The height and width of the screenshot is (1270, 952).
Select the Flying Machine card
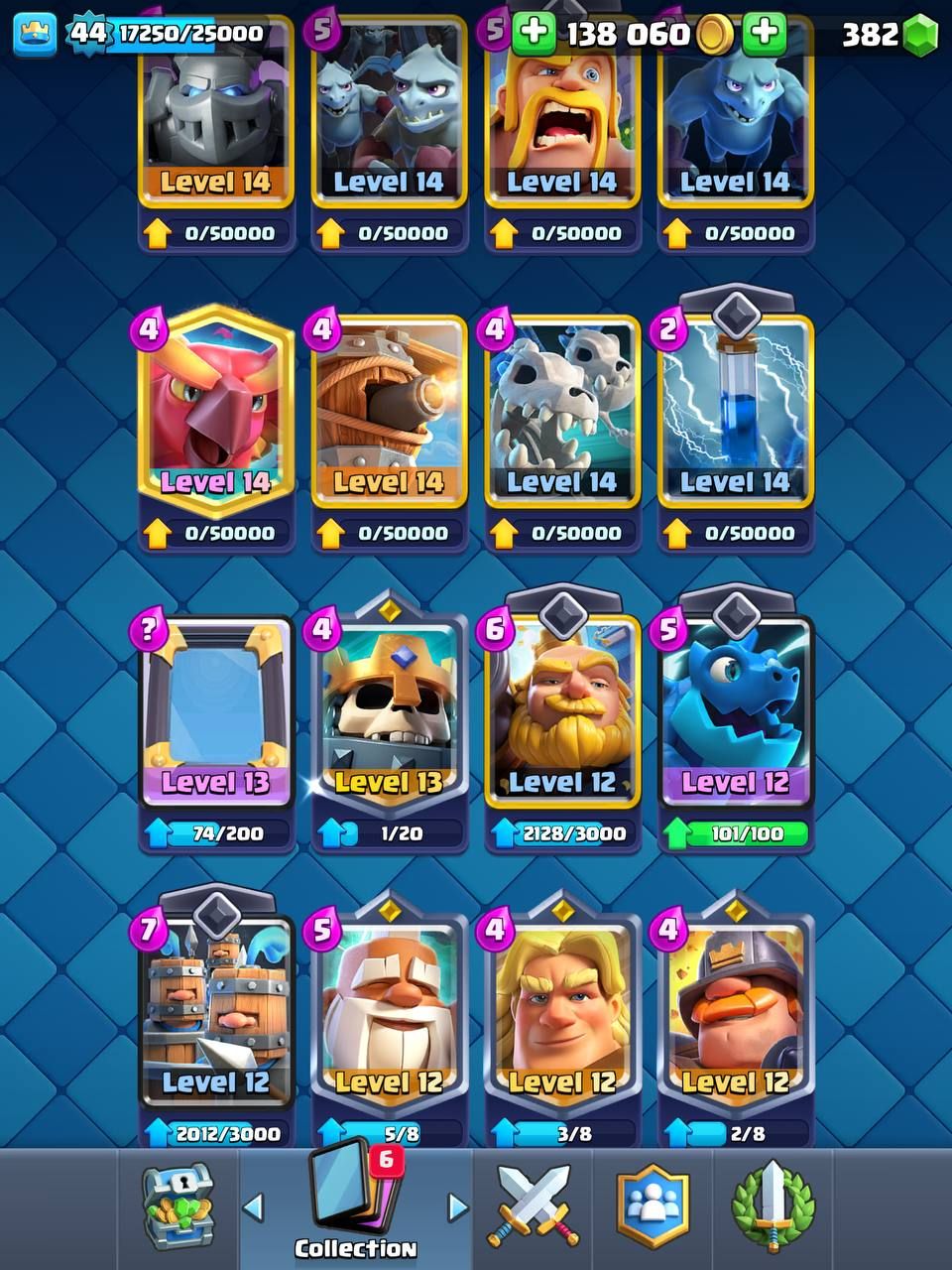tap(389, 412)
